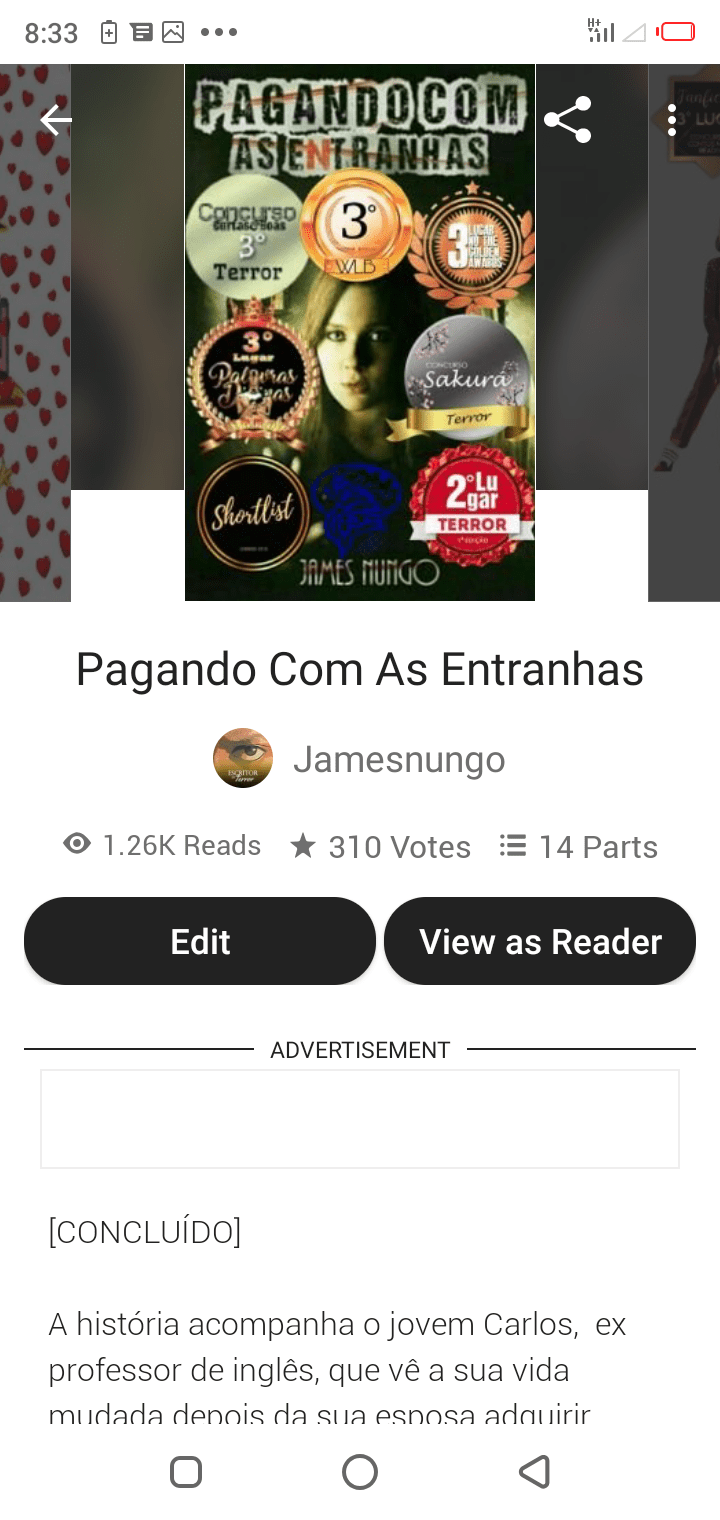Select View as Reader
Screen dimensions: 720x1520
540,941
